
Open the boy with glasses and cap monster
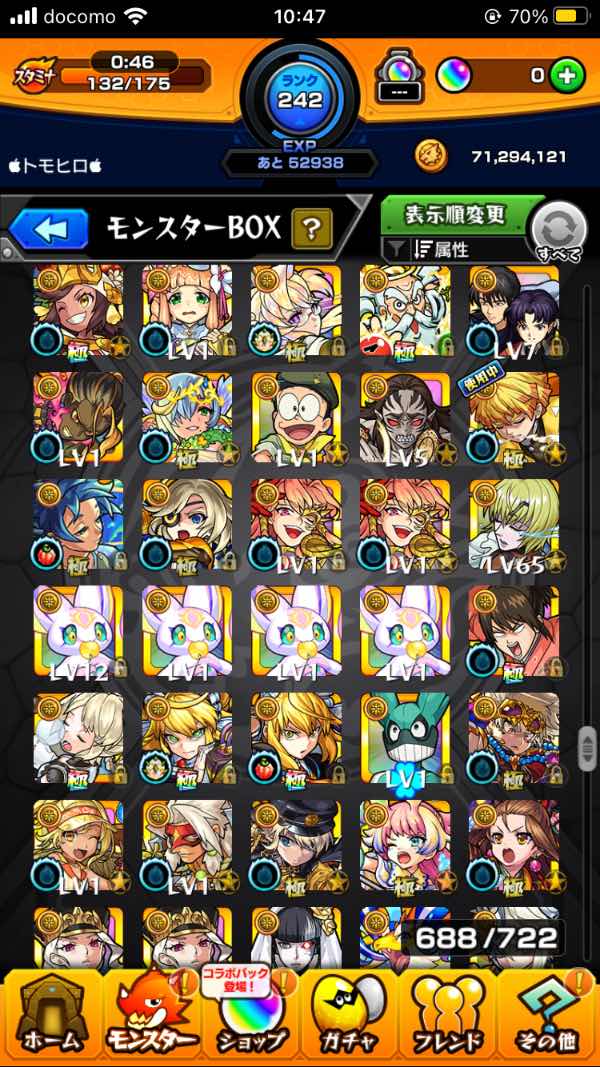[x=296, y=416]
